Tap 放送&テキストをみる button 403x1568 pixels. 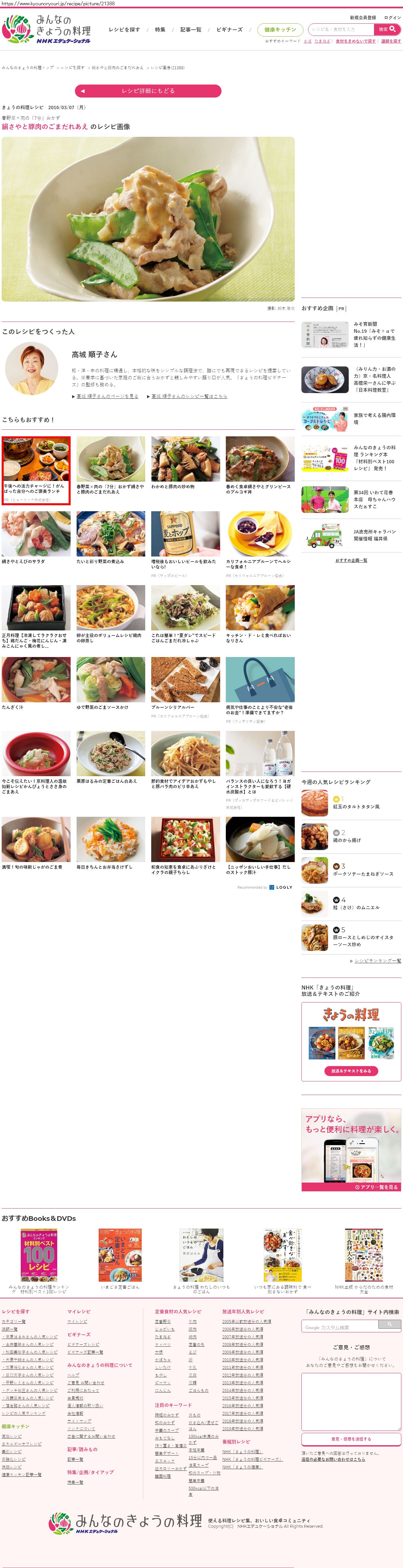tap(351, 1071)
